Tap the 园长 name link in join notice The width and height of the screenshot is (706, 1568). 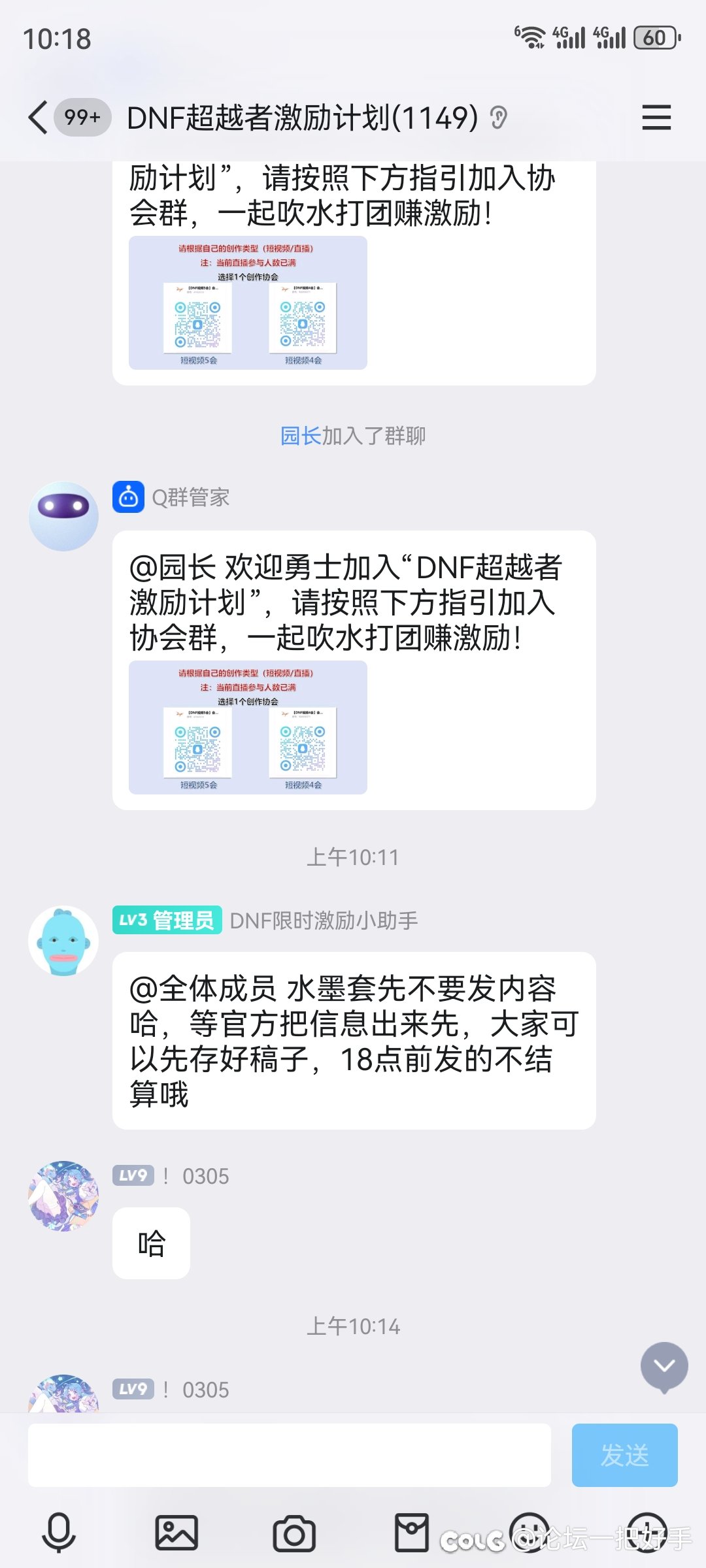pos(301,436)
